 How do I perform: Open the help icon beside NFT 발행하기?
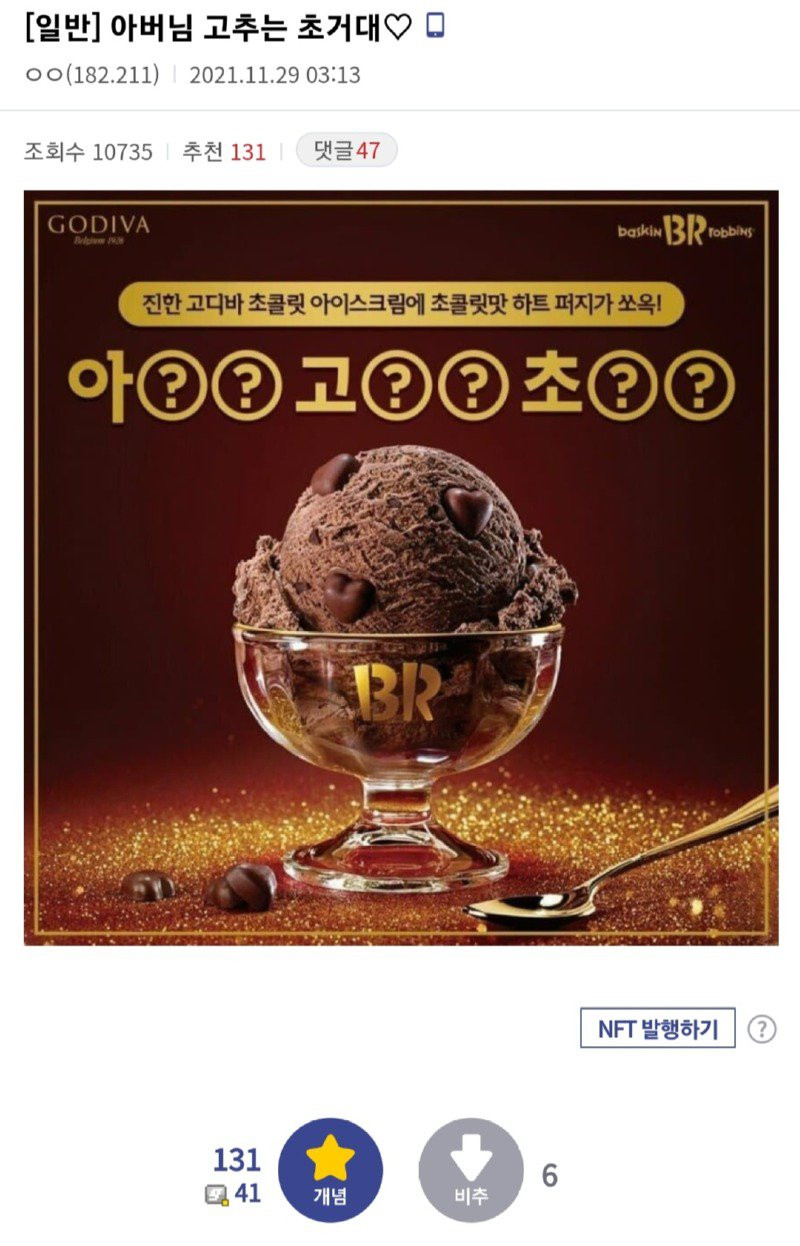(x=762, y=1029)
